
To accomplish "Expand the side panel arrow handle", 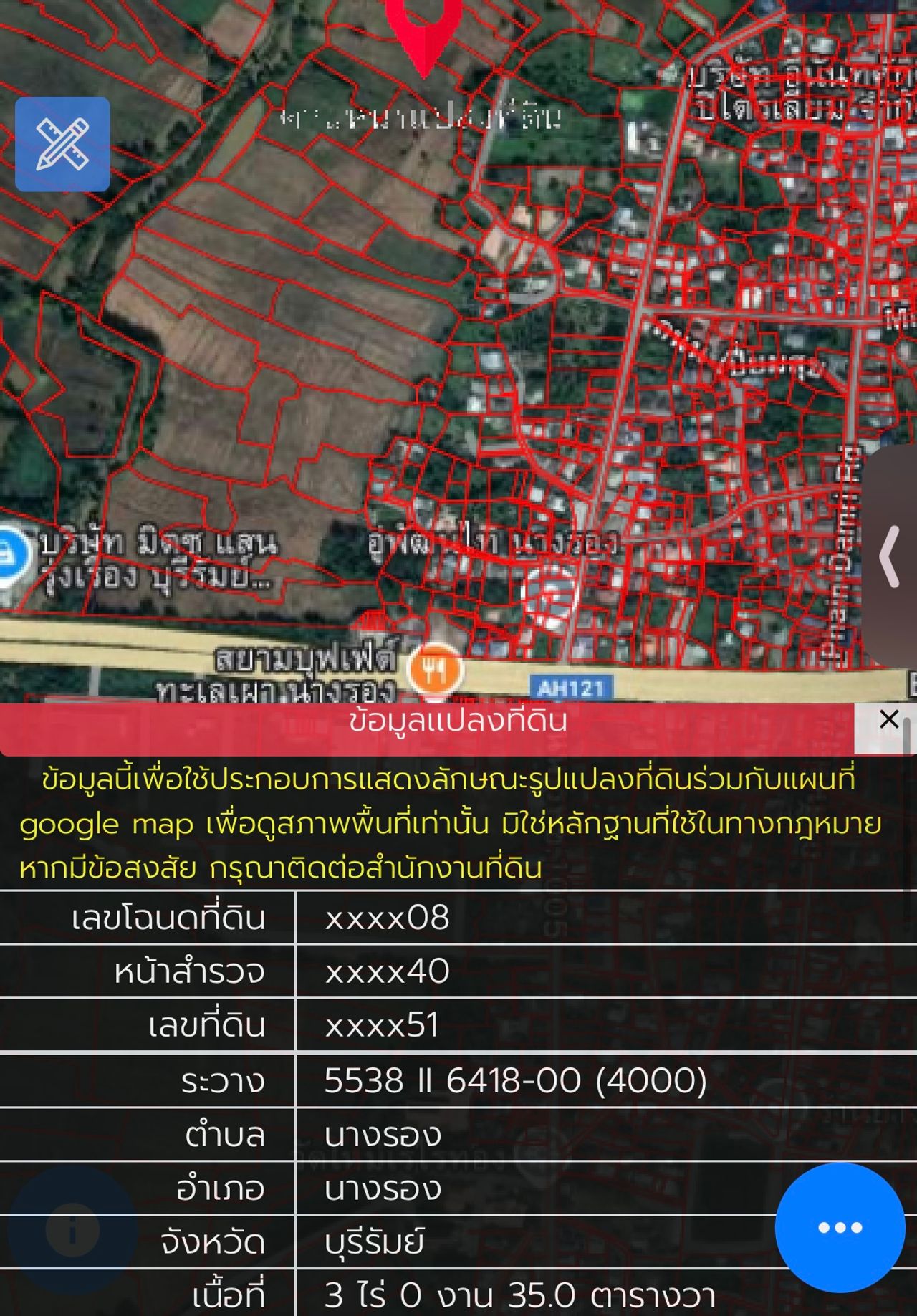I will pos(890,557).
